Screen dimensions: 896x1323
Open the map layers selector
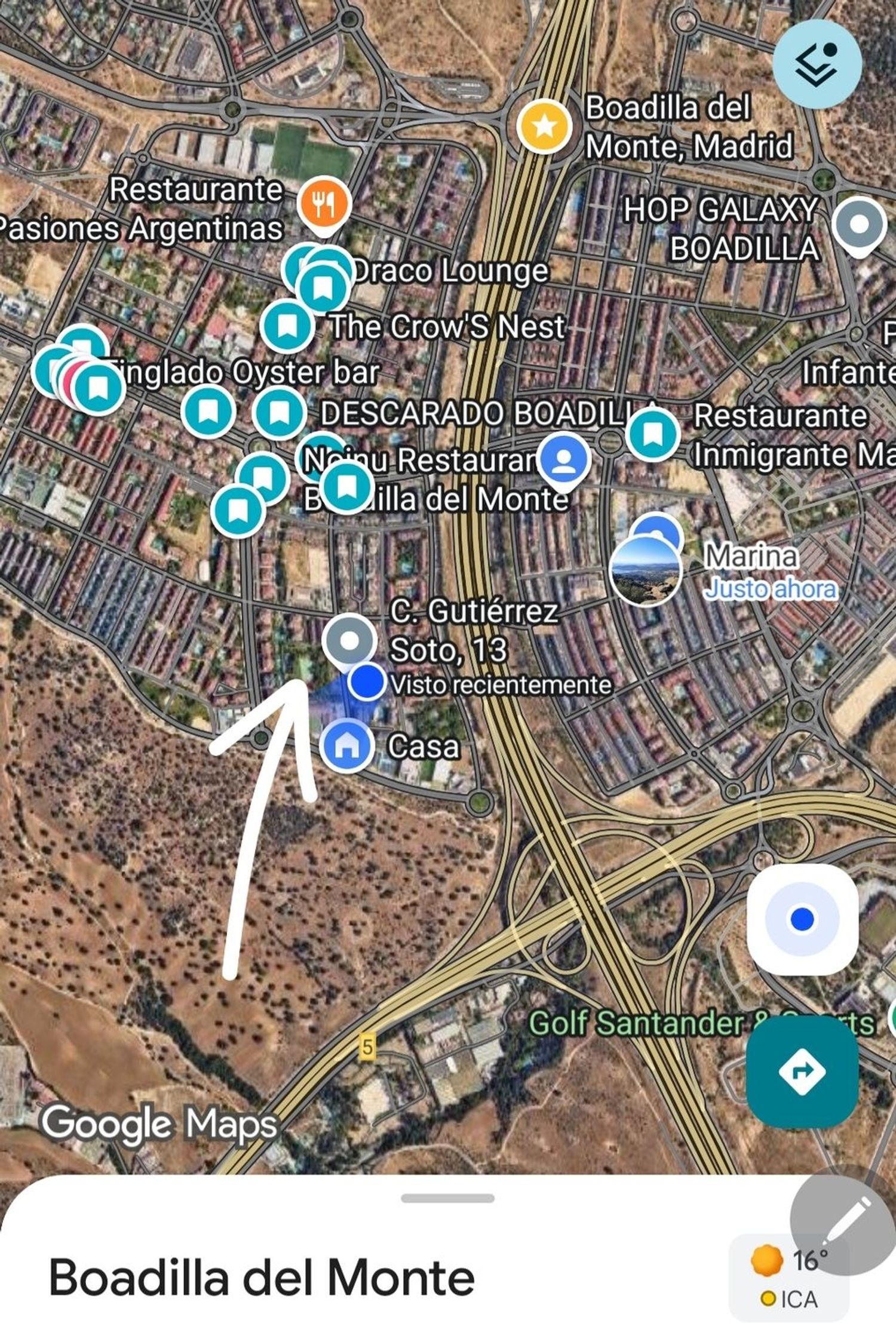coord(817,64)
